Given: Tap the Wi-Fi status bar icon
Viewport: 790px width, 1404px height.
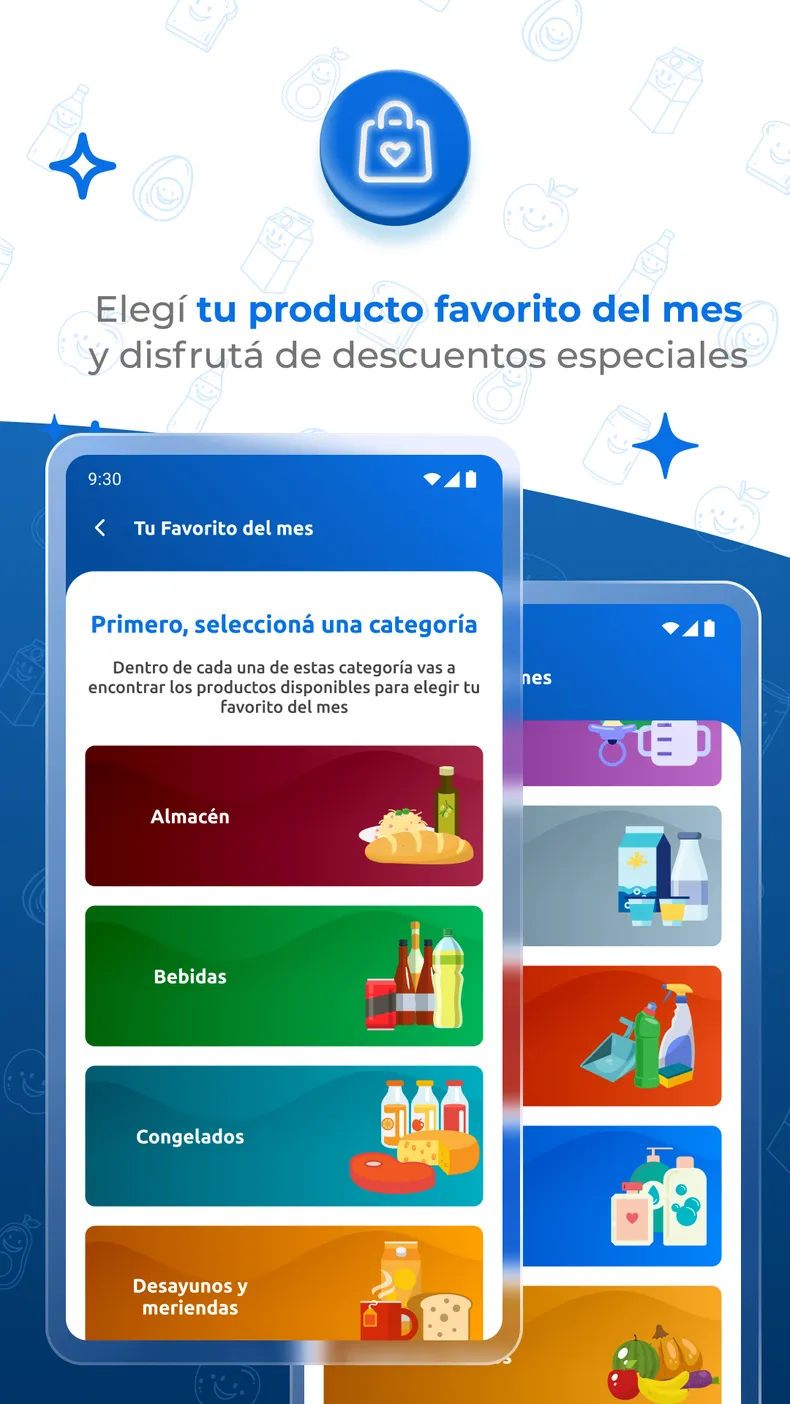Looking at the screenshot, I should (430, 478).
